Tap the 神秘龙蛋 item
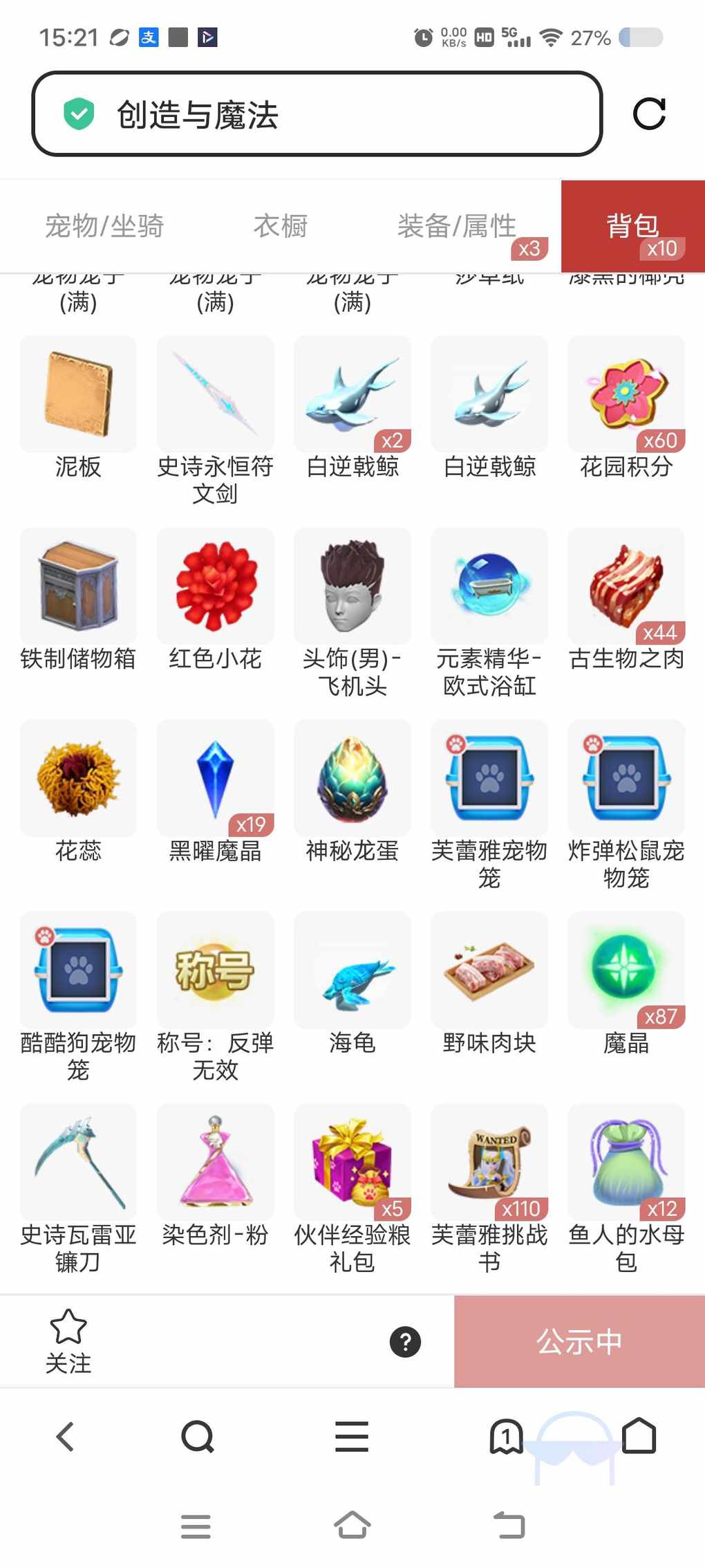 point(352,778)
